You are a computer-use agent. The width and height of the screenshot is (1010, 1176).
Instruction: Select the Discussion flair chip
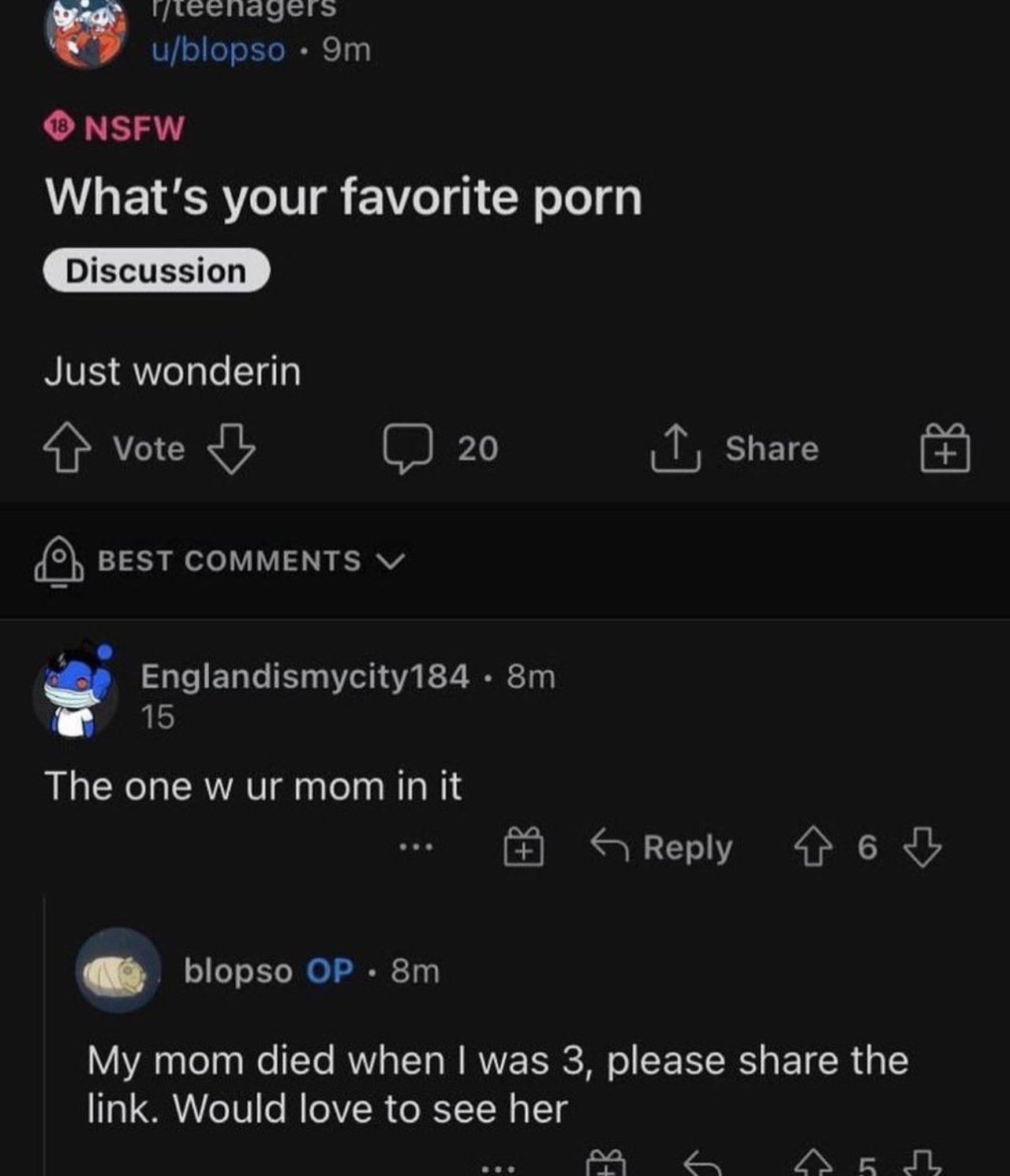156,271
